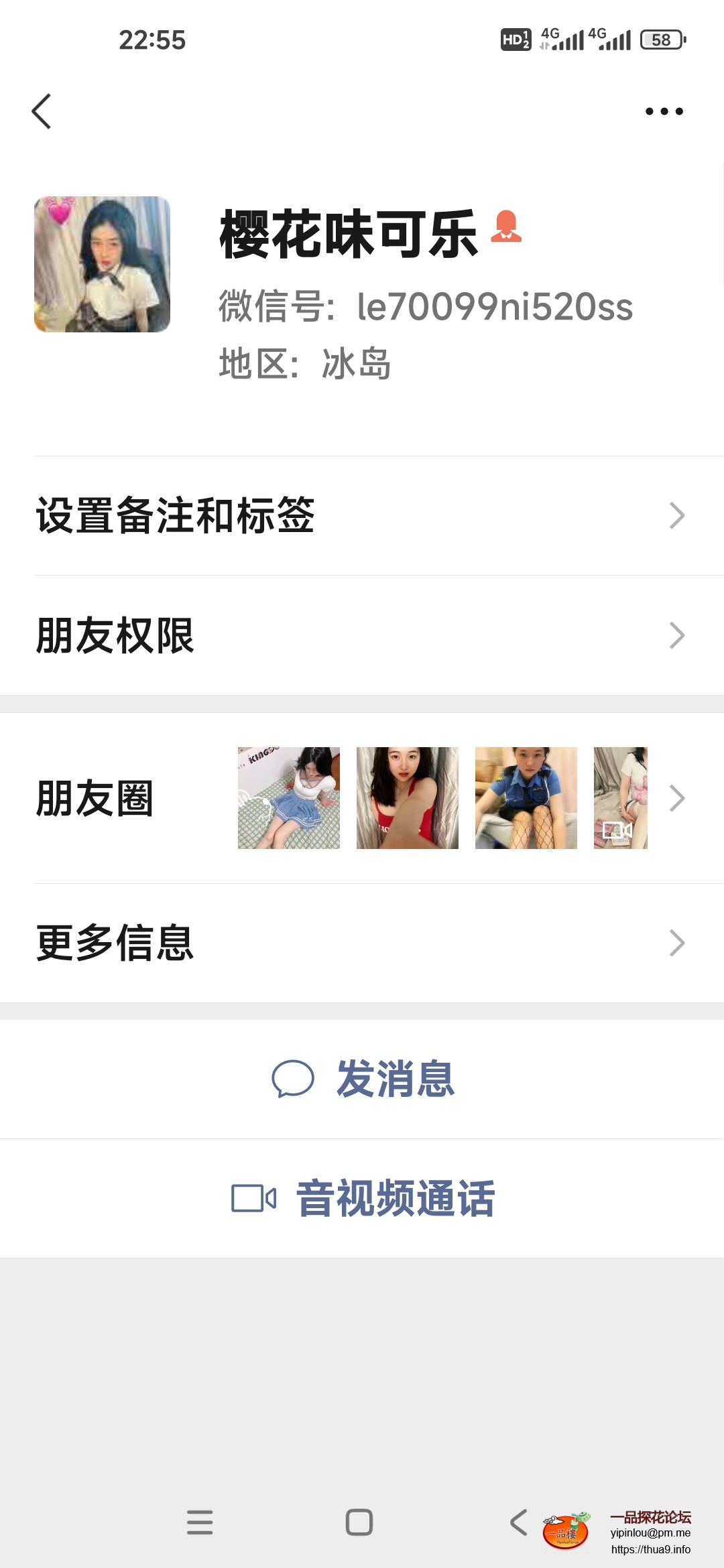
Task: Start 音视频通话 call
Action: coord(362,1198)
